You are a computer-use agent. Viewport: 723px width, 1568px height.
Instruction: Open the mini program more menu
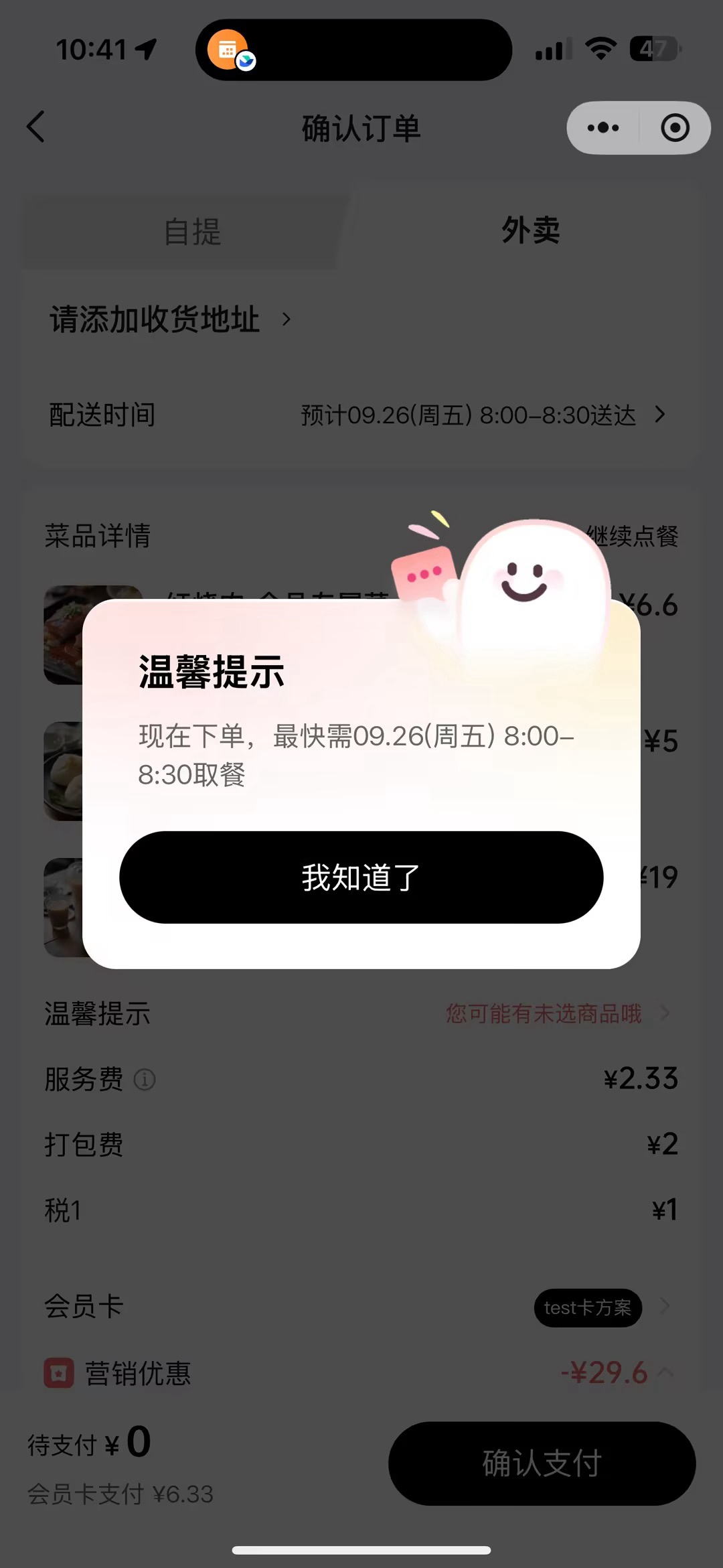point(602,127)
